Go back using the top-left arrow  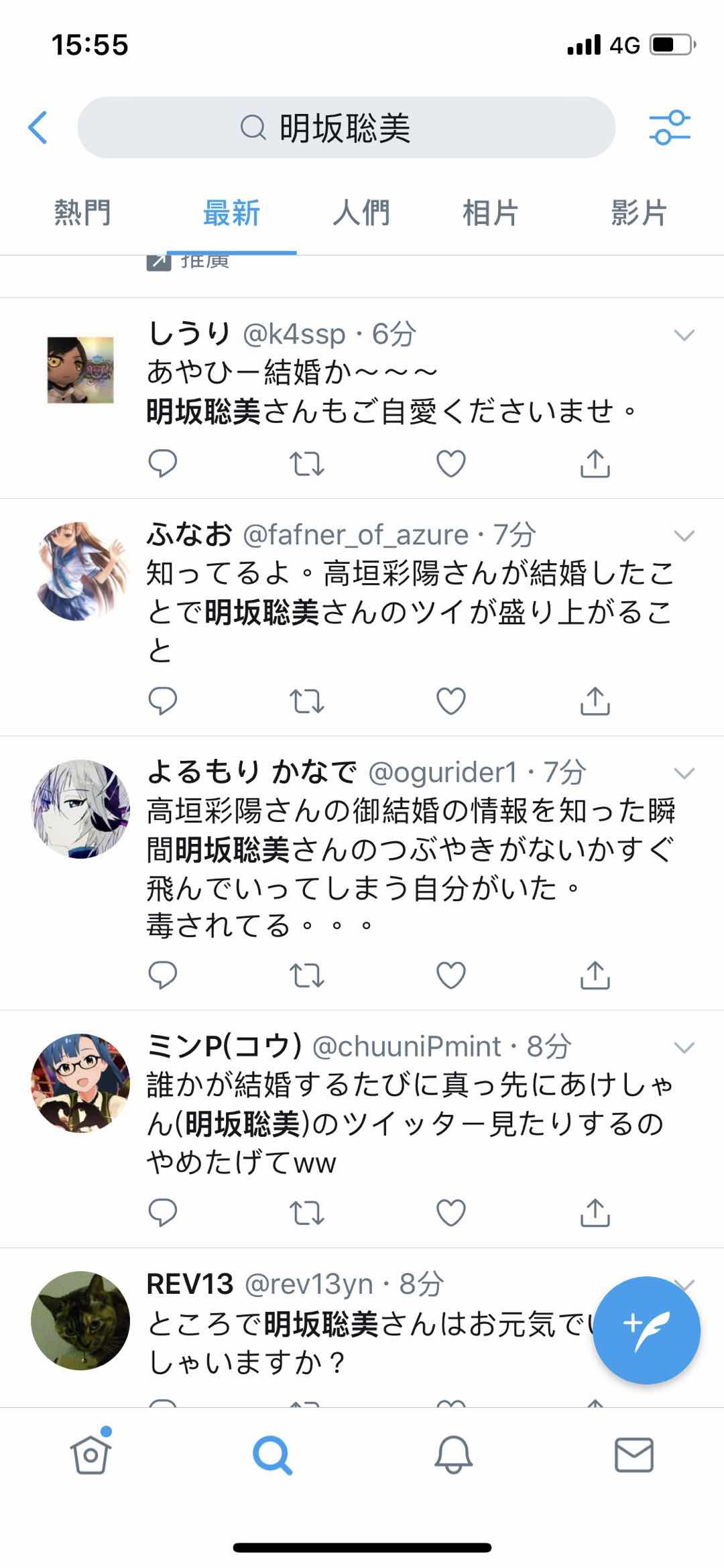click(38, 127)
